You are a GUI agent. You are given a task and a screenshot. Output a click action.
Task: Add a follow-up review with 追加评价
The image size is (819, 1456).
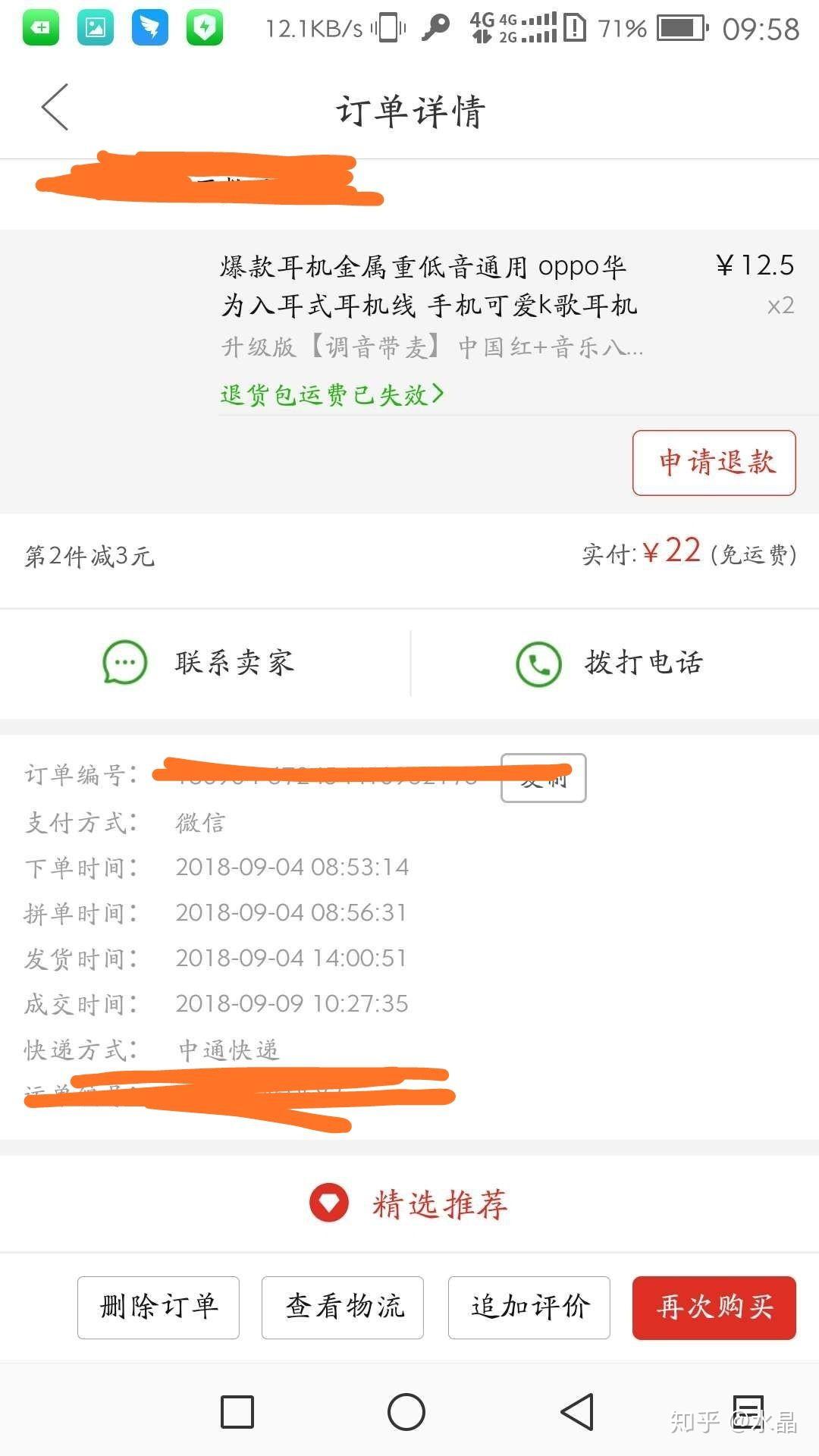(529, 1307)
